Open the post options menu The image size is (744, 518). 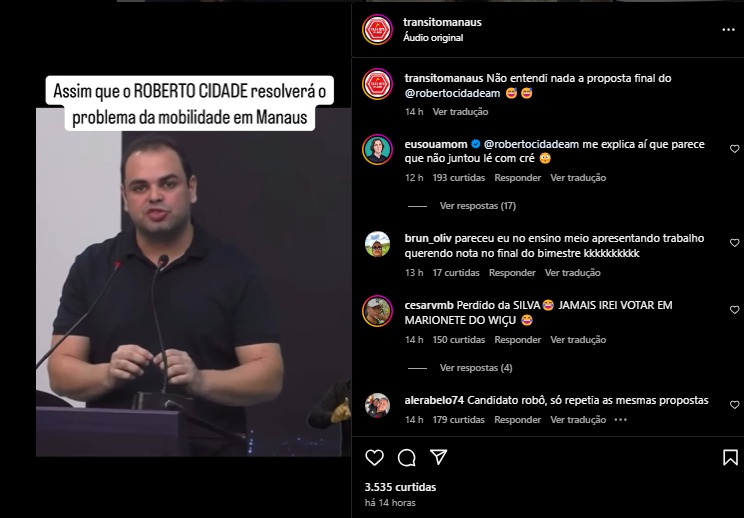727,30
